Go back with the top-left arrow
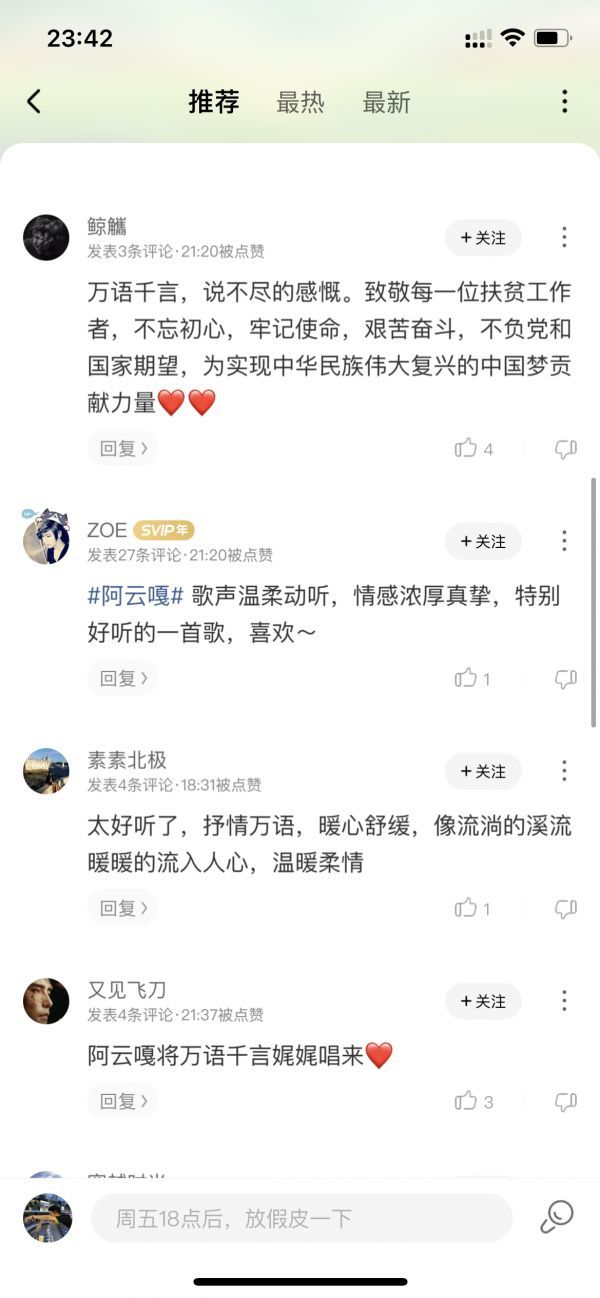The height and width of the screenshot is (1298, 600). pyautogui.click(x=34, y=101)
